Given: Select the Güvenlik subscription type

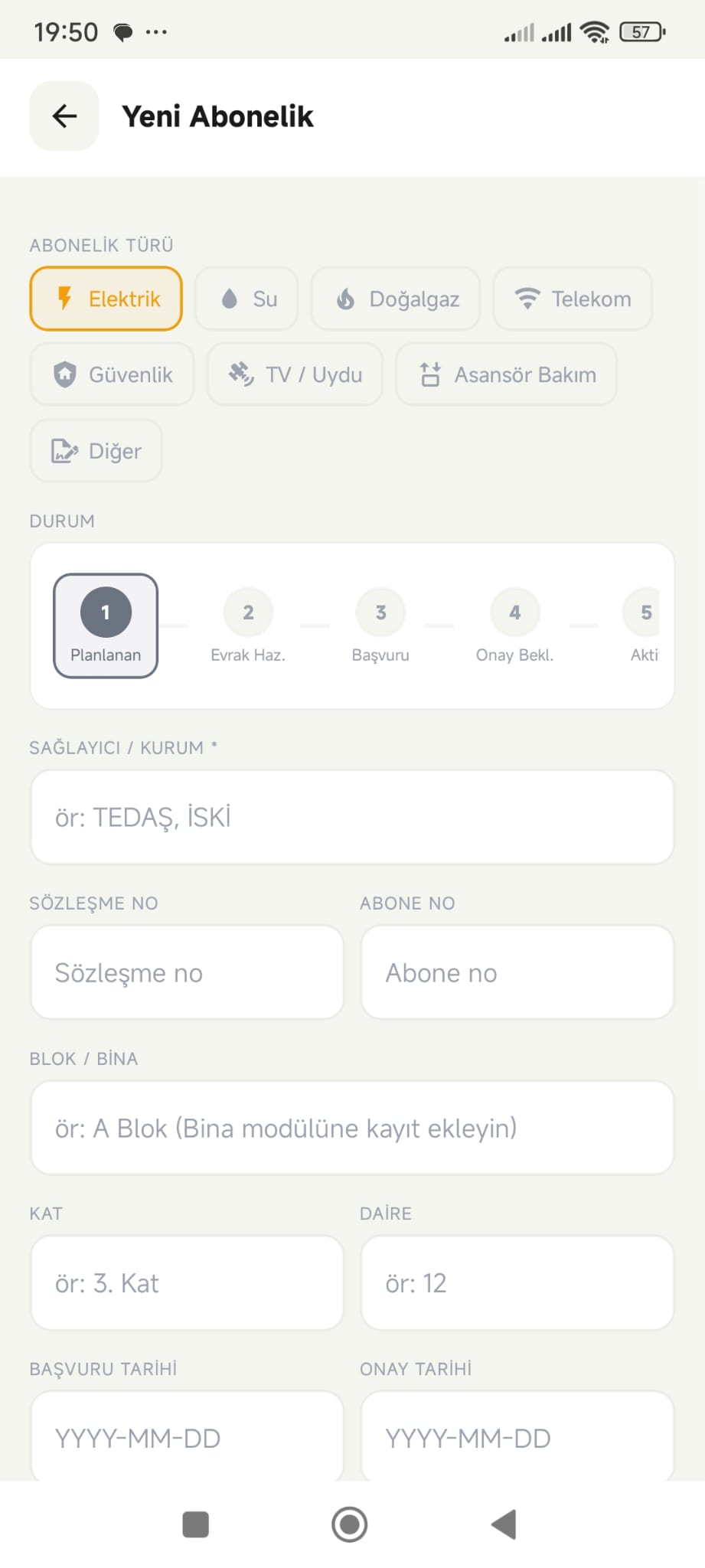Looking at the screenshot, I should [112, 374].
